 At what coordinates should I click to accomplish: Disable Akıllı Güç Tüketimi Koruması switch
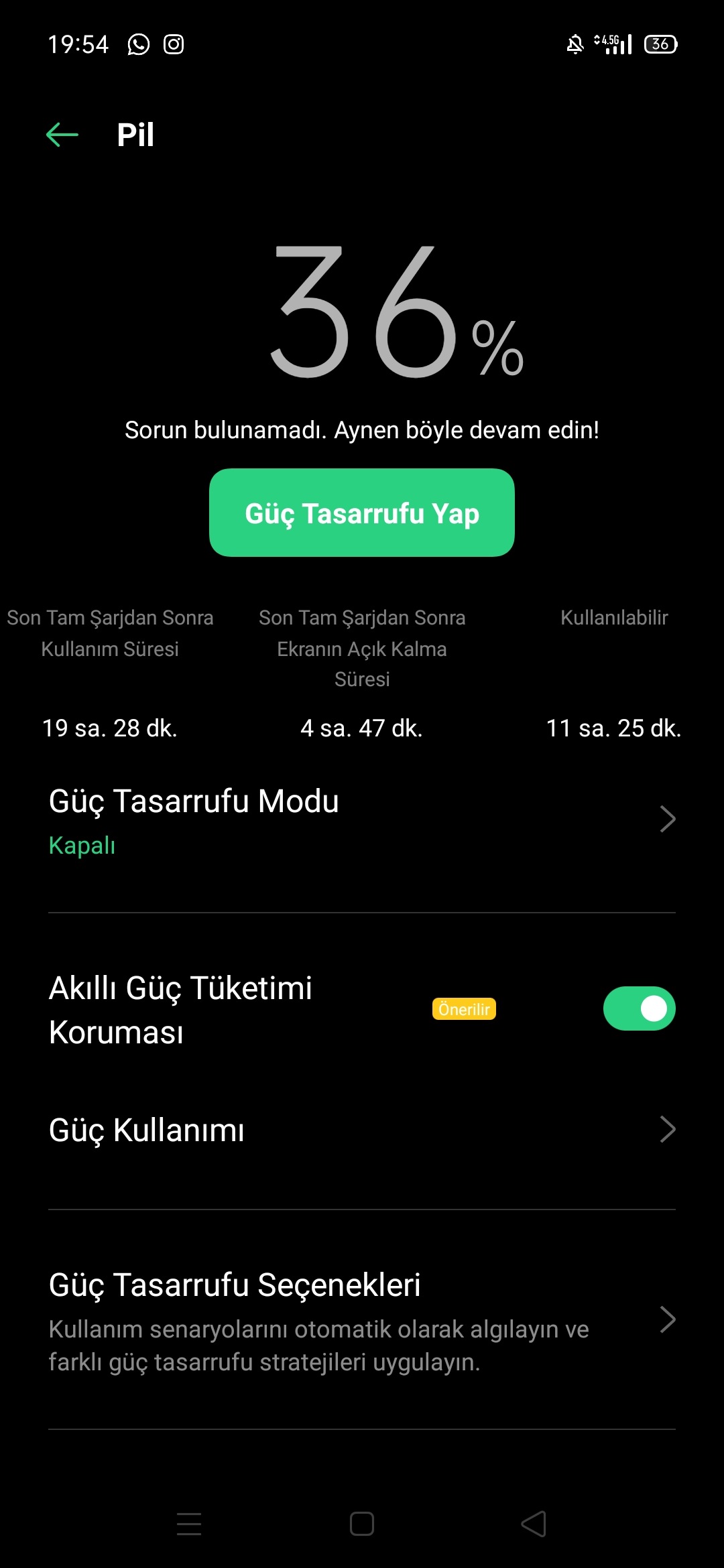(639, 1008)
